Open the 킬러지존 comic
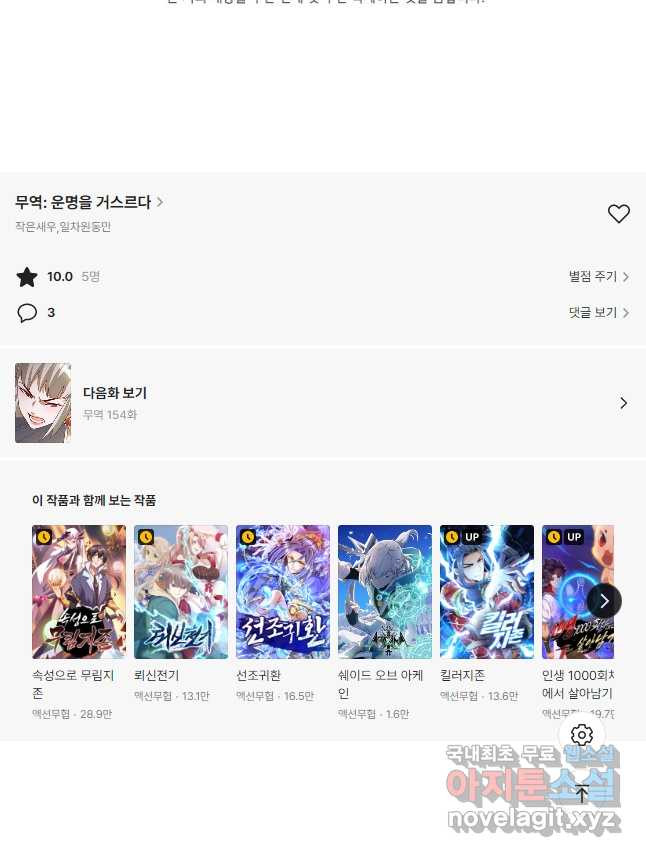Image resolution: width=646 pixels, height=857 pixels. point(487,592)
